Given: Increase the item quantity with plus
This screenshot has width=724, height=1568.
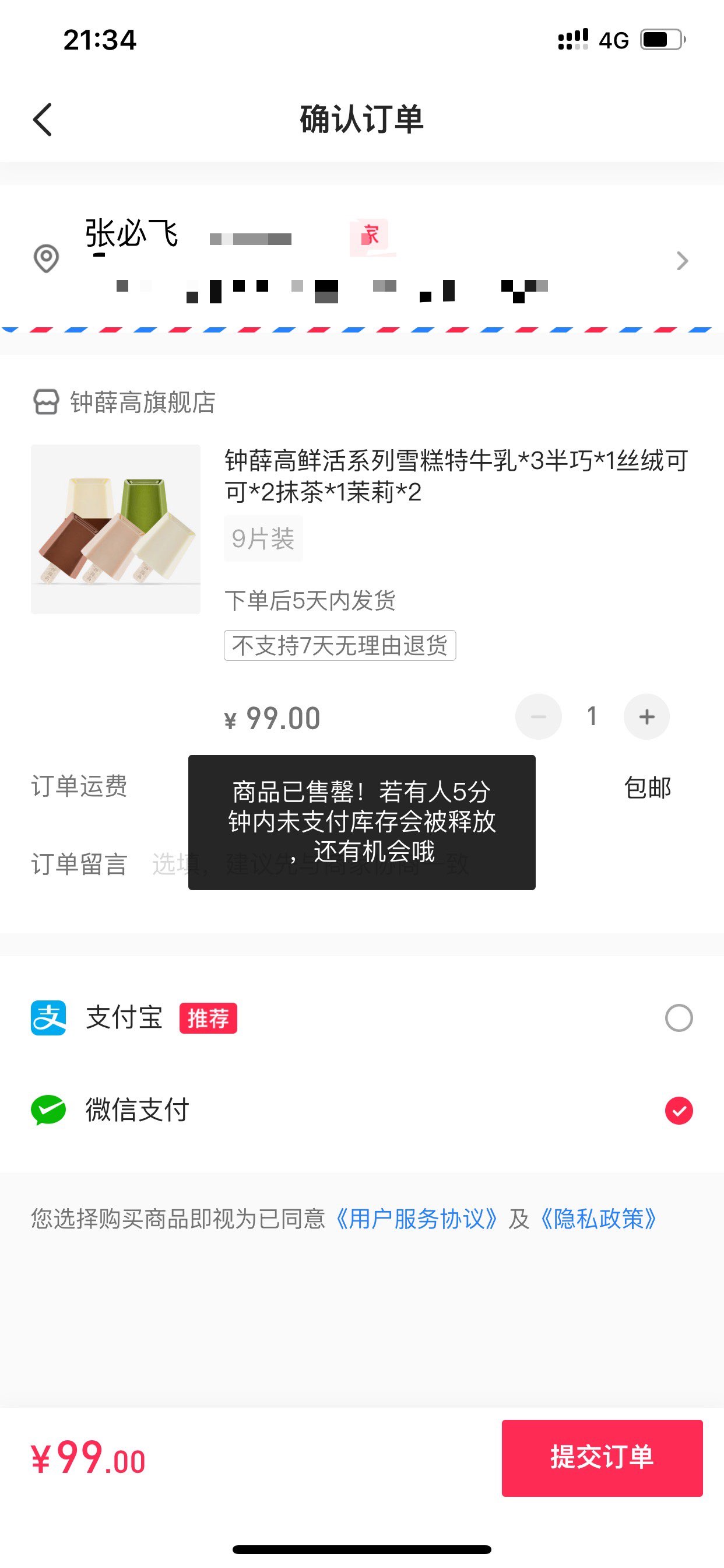Looking at the screenshot, I should click(x=646, y=716).
